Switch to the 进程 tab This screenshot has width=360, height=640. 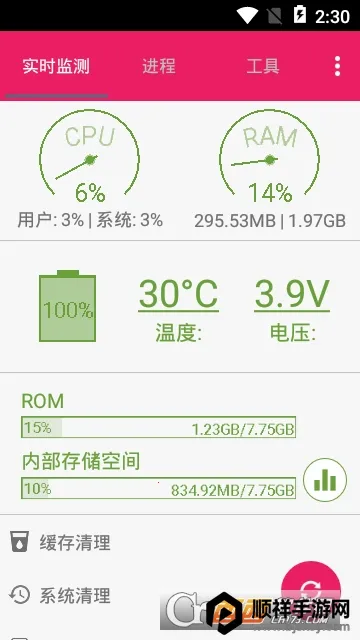click(x=159, y=66)
